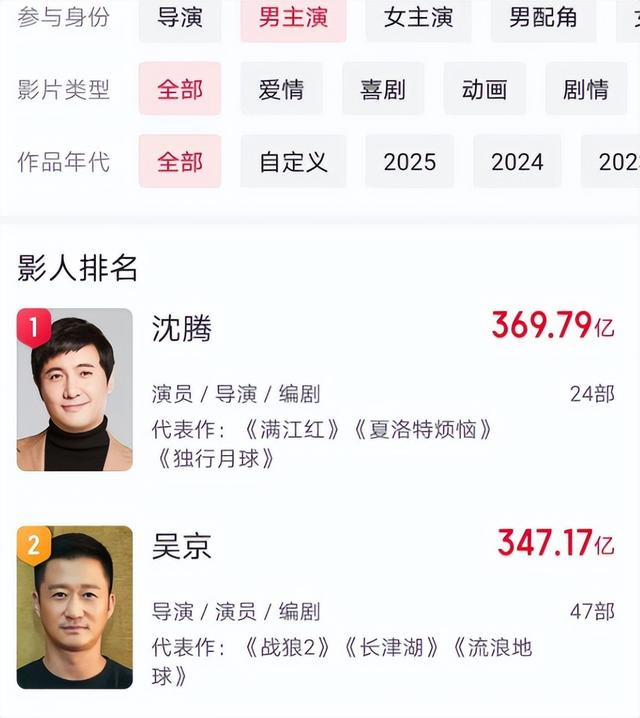Open the 自定义 year range option
Screen dimensions: 640x718
click(x=293, y=161)
